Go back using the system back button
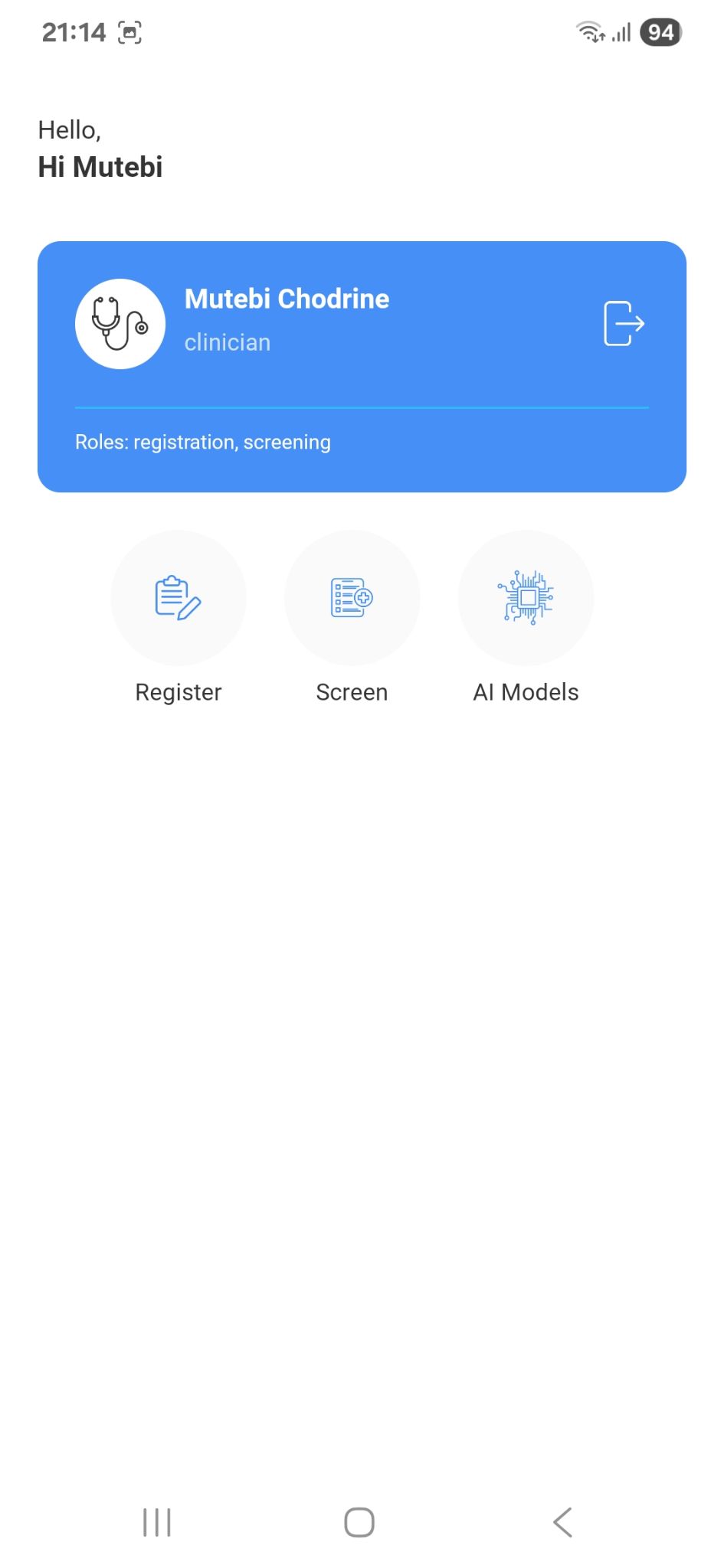This screenshot has width=724, height=1568. [x=563, y=1522]
